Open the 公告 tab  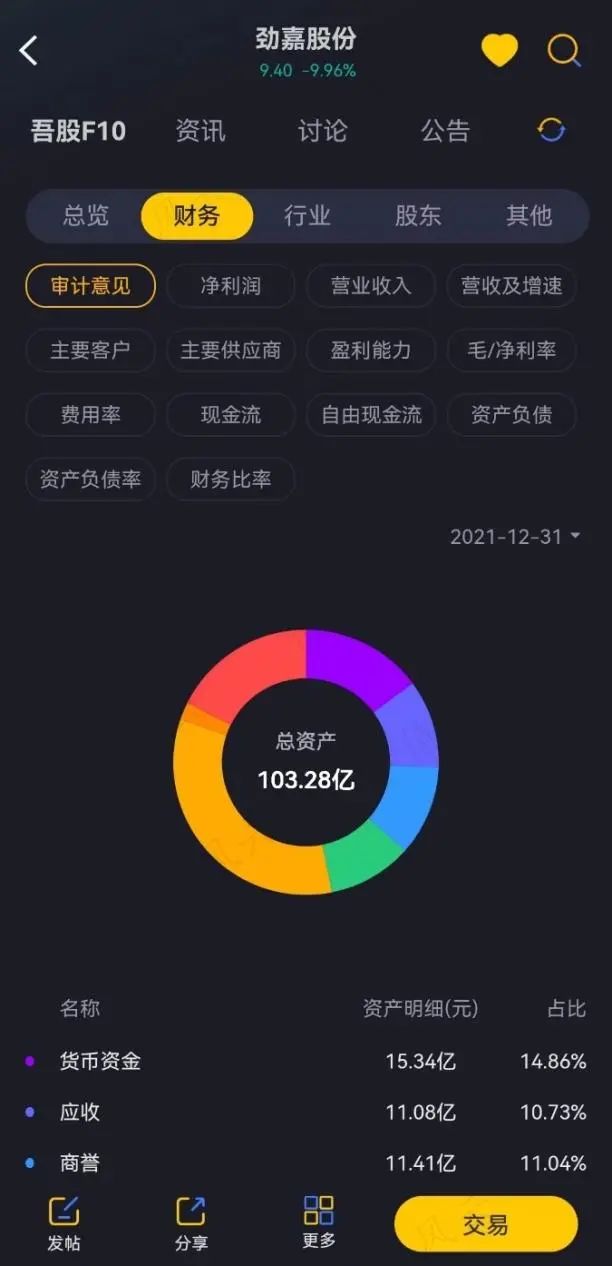point(445,131)
